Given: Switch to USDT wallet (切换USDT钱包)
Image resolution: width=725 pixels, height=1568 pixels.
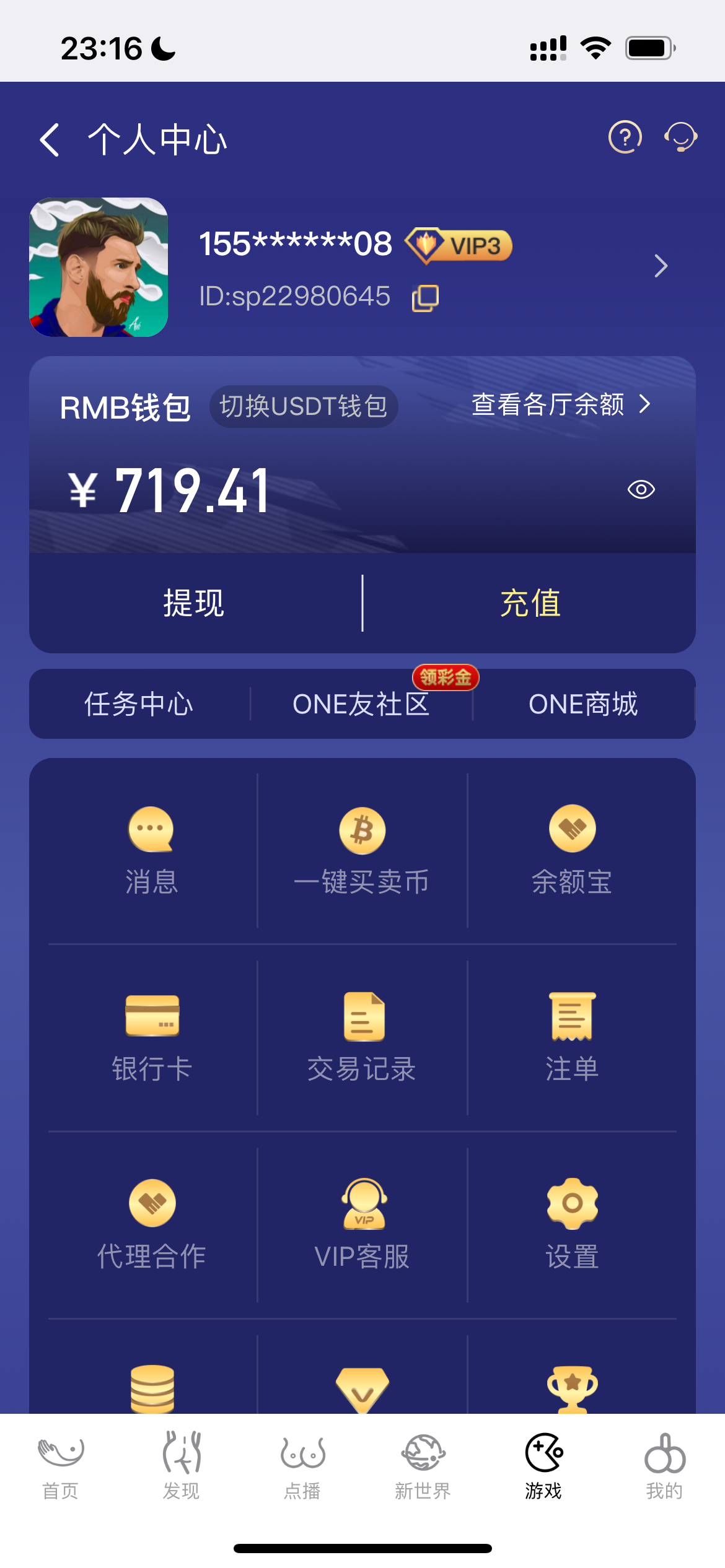Looking at the screenshot, I should click(304, 407).
